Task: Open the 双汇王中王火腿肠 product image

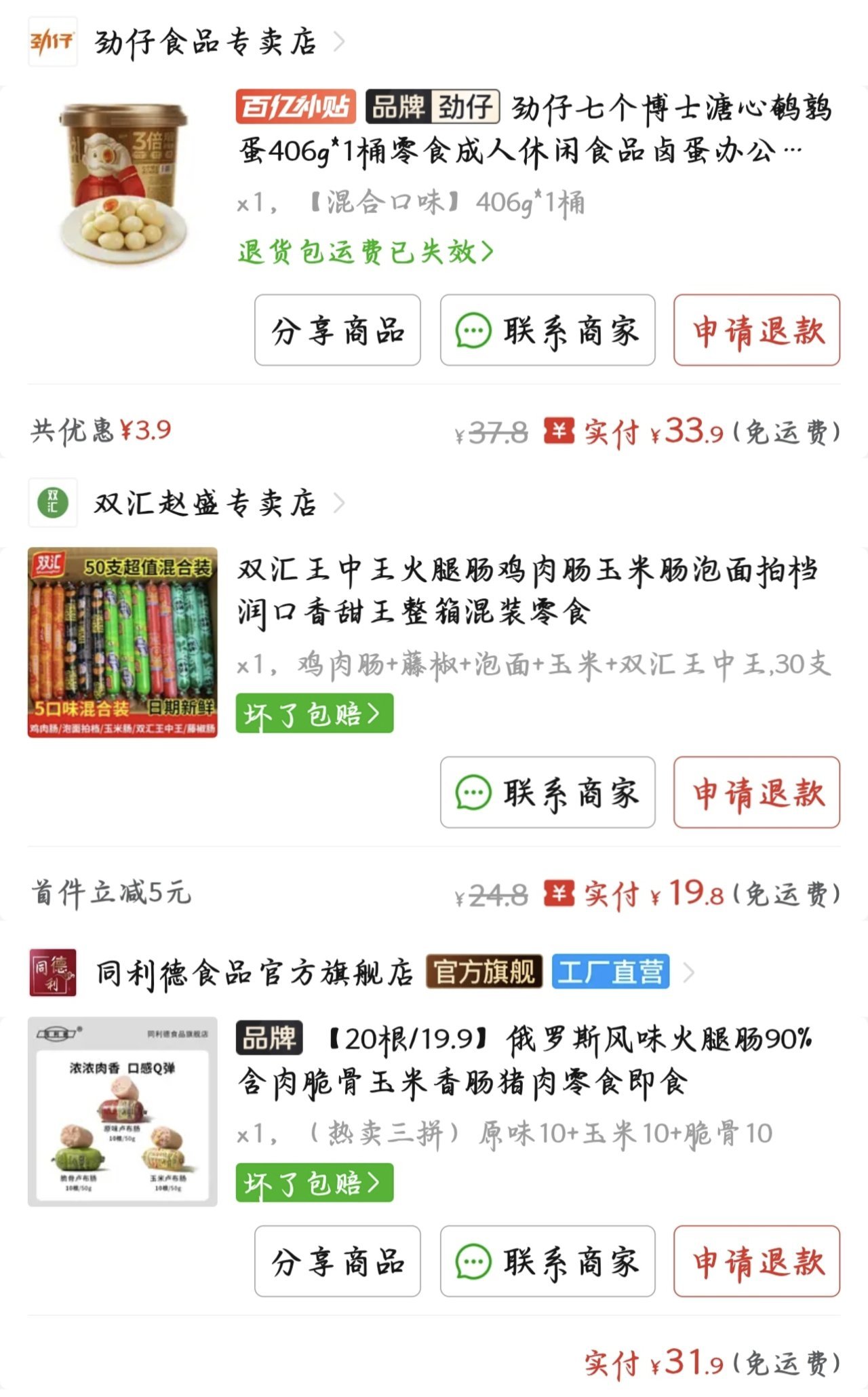Action: 123,642
